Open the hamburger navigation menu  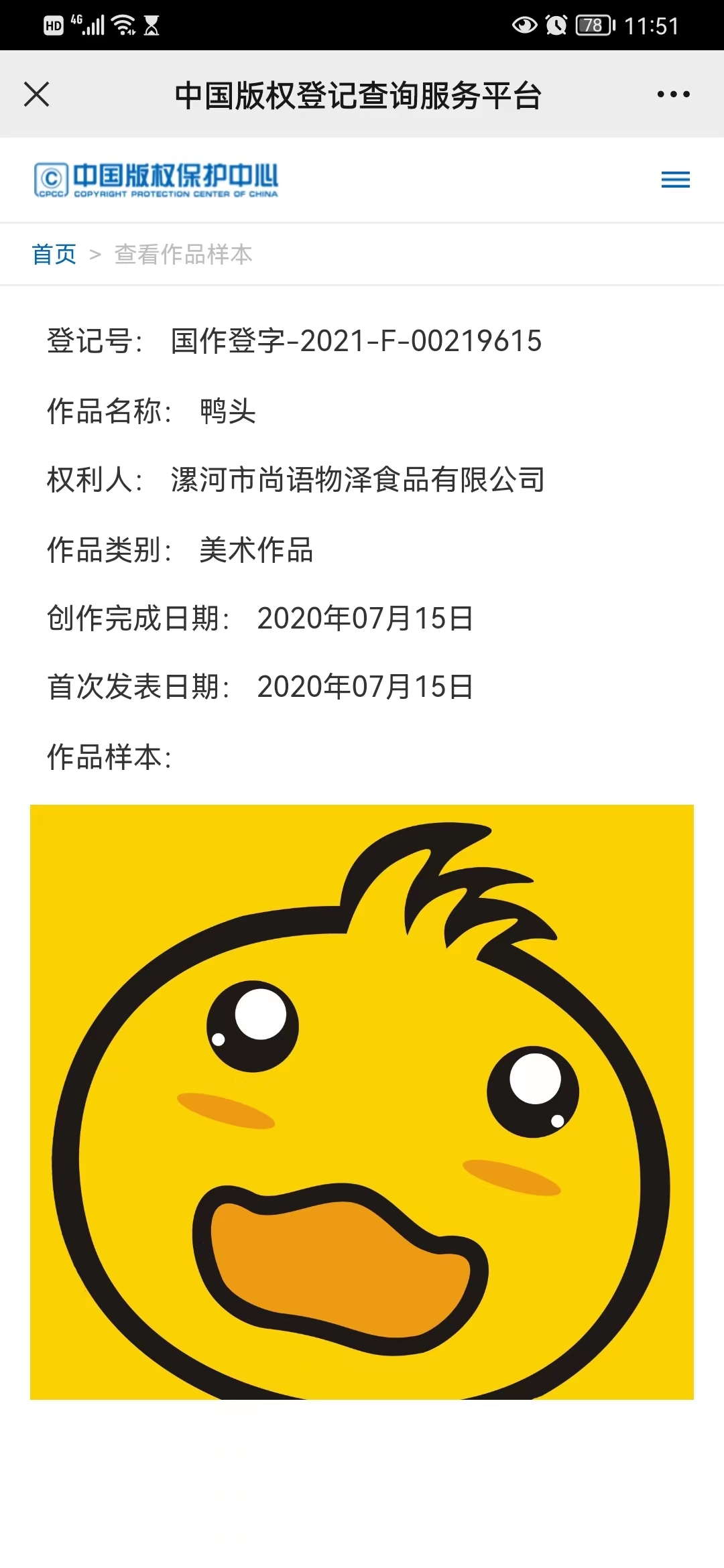675,180
